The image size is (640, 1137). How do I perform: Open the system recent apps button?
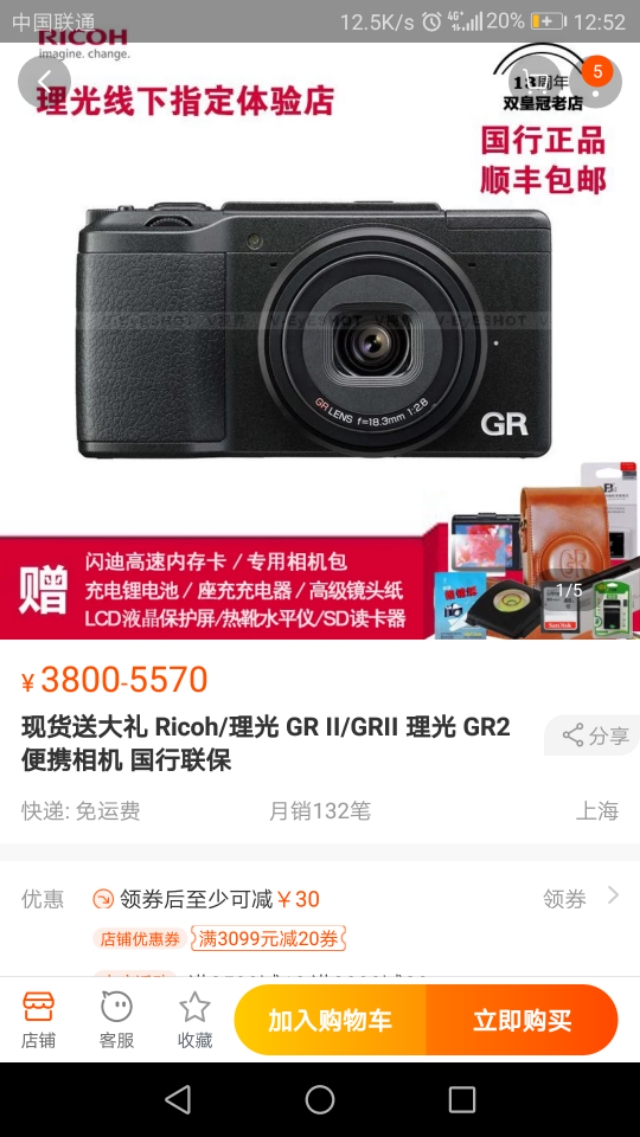(462, 1100)
